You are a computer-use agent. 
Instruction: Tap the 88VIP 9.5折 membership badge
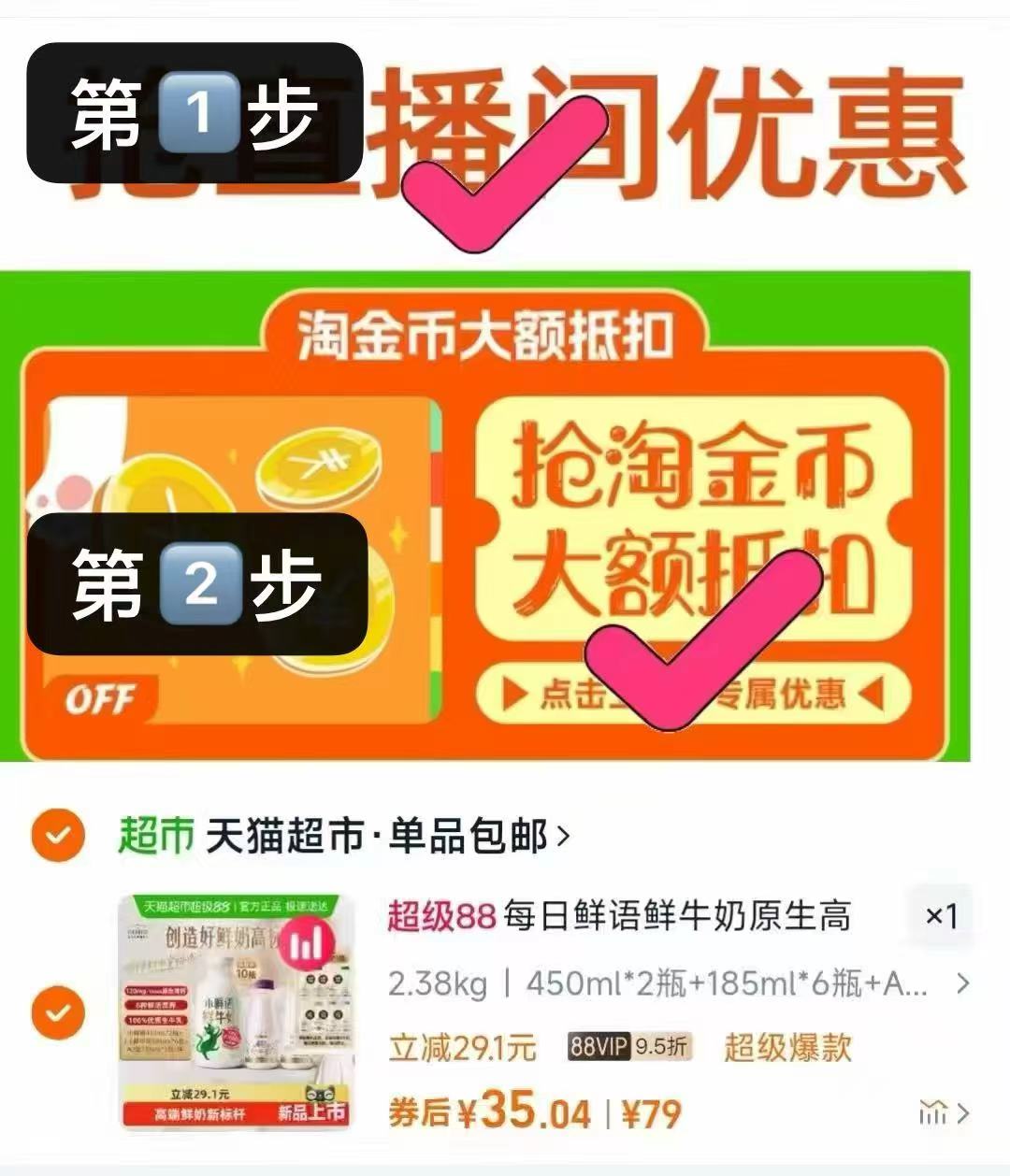tap(628, 1048)
